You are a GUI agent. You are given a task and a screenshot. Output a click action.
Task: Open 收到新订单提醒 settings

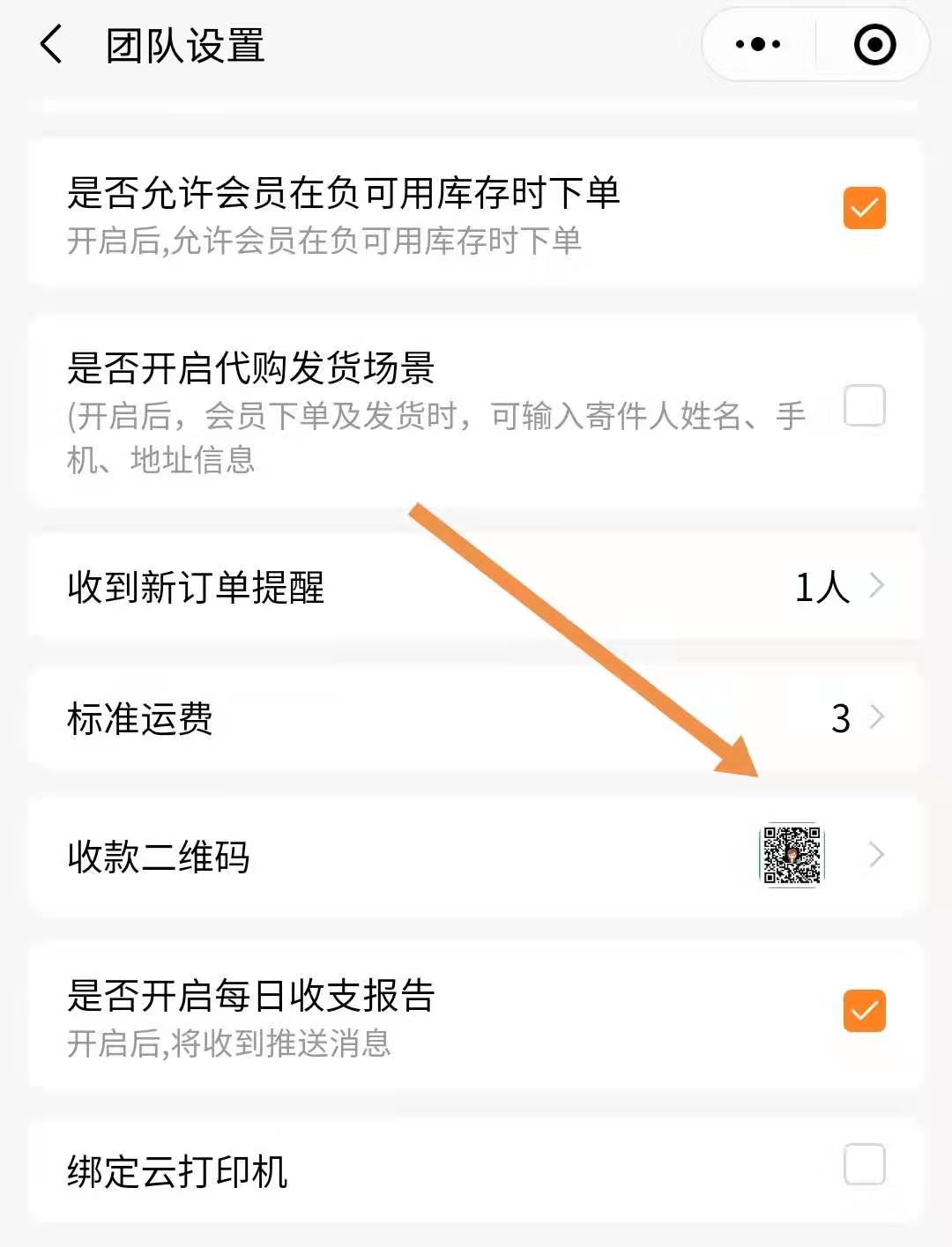[476, 587]
